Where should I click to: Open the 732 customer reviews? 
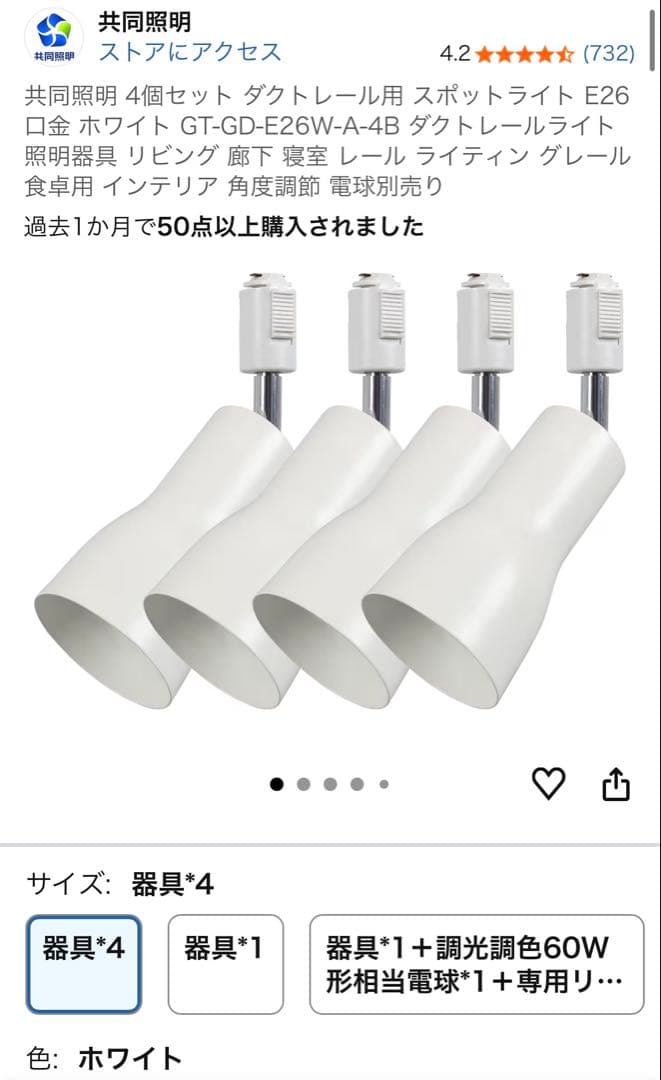click(607, 52)
